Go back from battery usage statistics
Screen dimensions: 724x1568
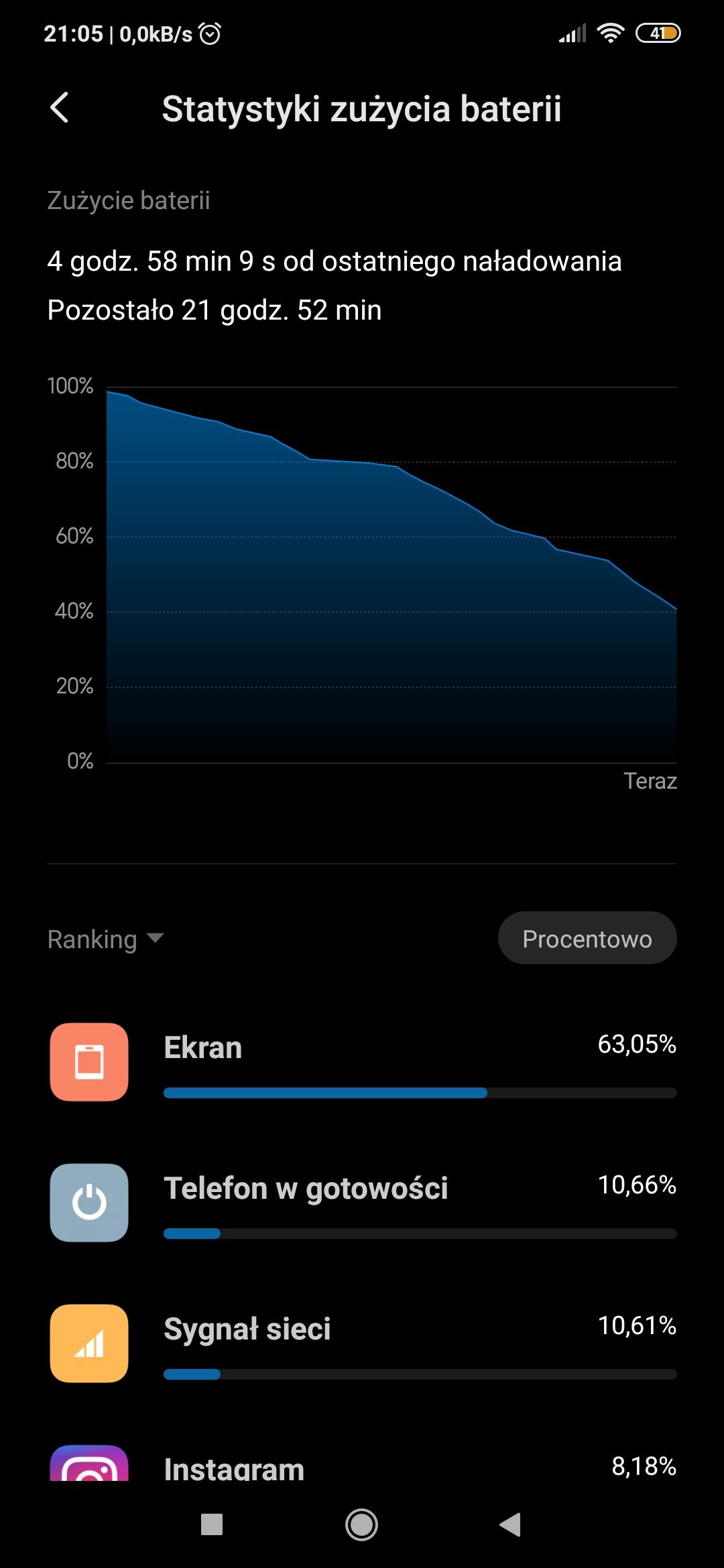click(x=60, y=108)
